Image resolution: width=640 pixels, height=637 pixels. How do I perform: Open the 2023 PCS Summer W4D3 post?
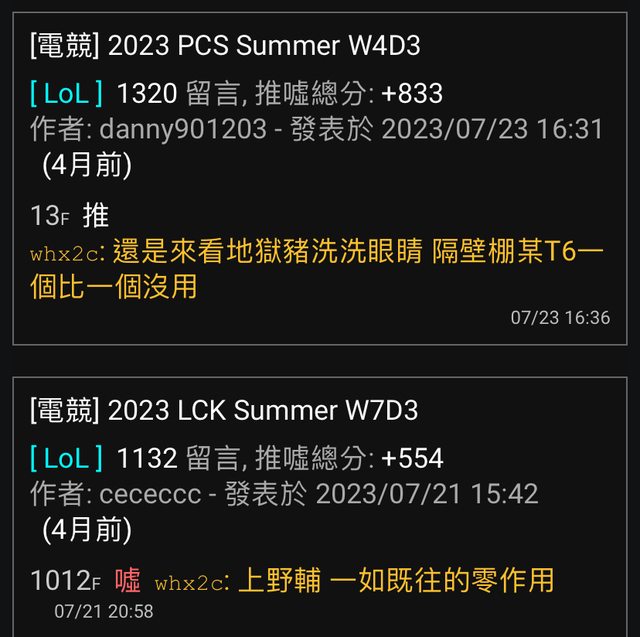coord(225,45)
